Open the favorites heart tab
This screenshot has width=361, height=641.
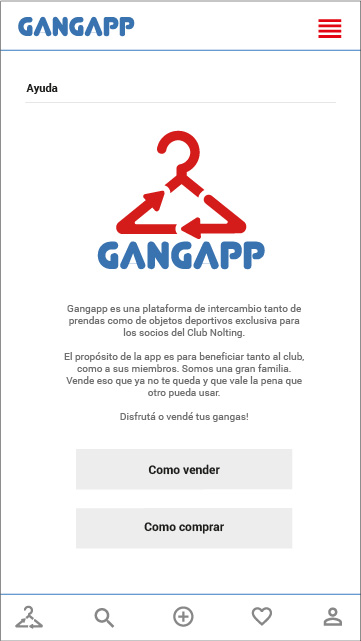[x=262, y=616]
